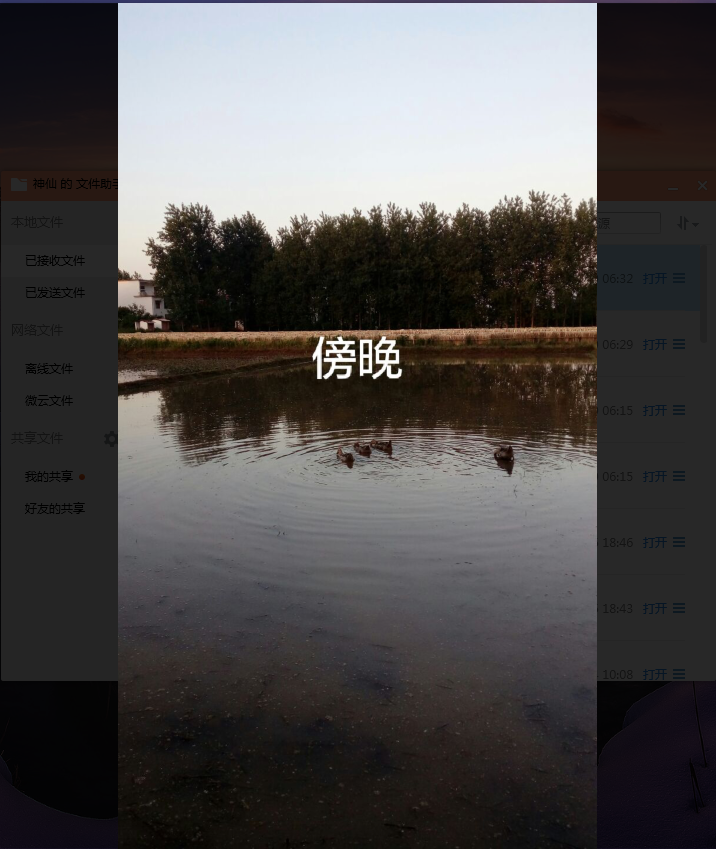
Task: Click 打开 on the 06:32 file
Action: coord(655,278)
